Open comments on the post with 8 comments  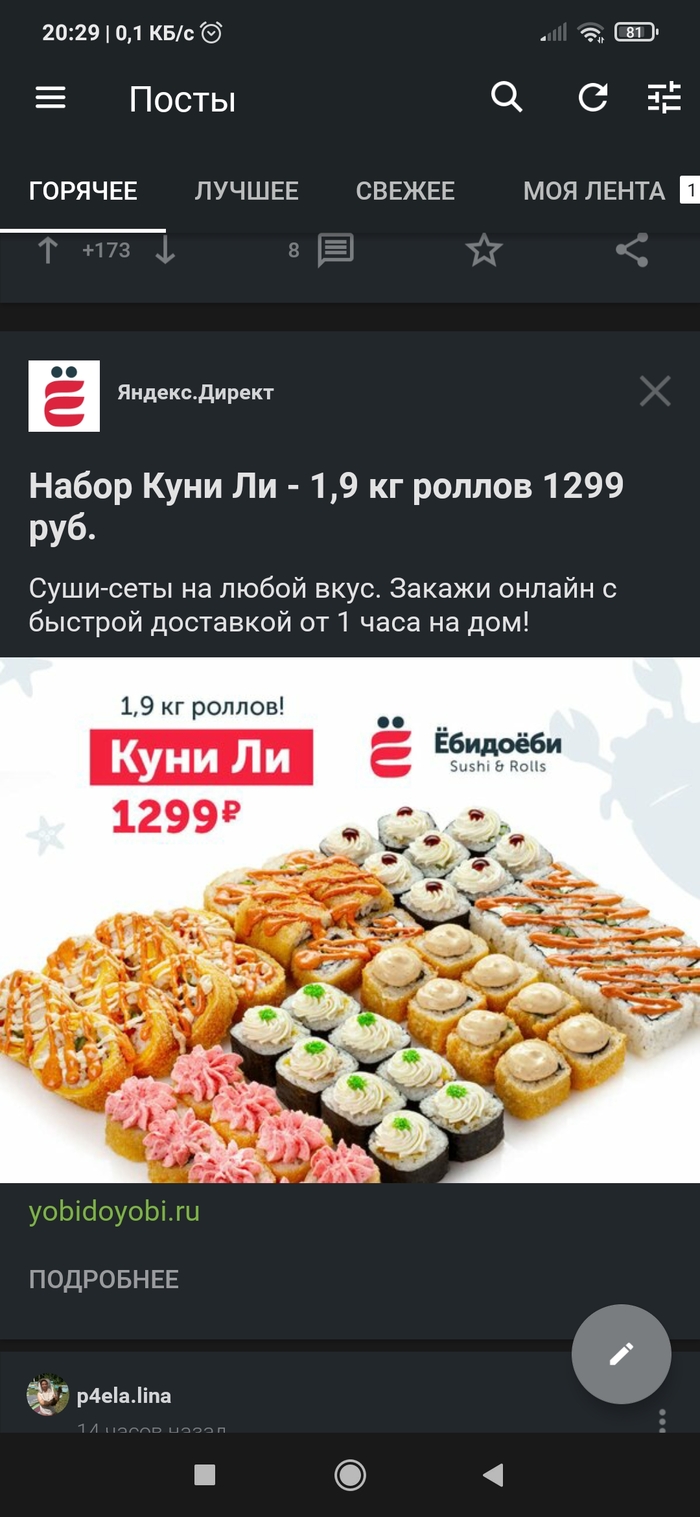click(335, 250)
